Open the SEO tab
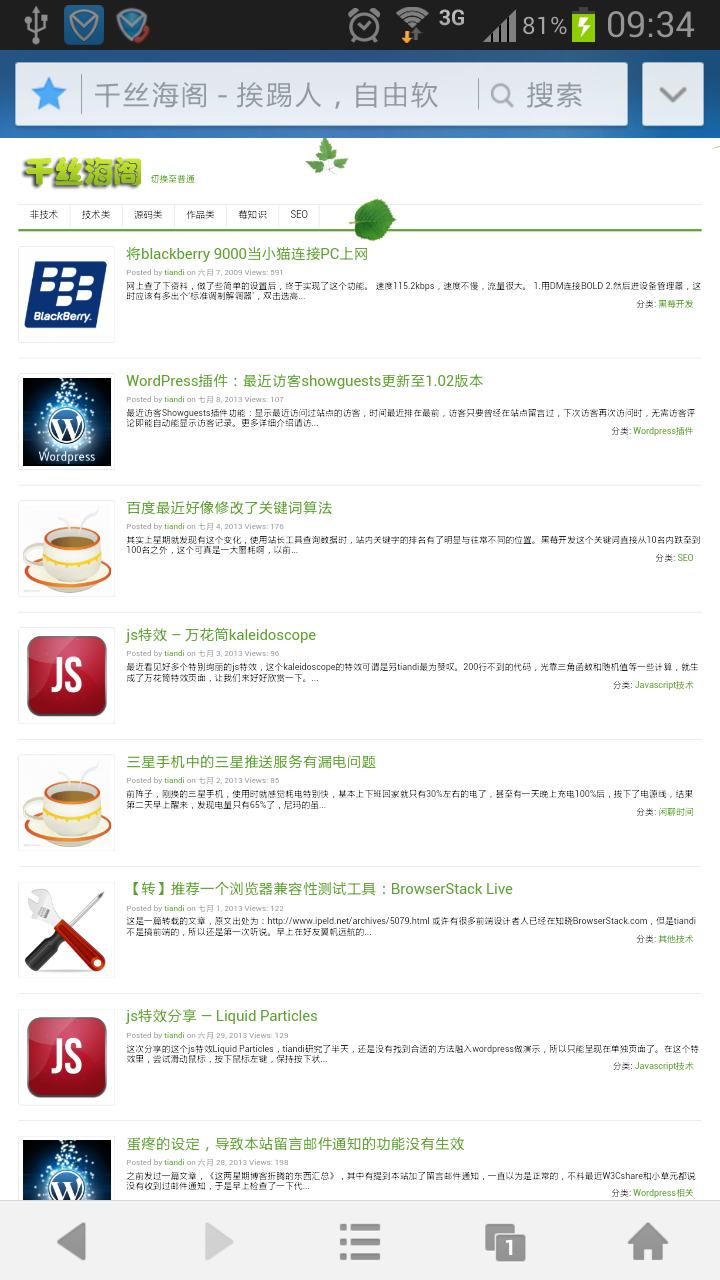Viewport: 720px width, 1280px height. click(299, 215)
